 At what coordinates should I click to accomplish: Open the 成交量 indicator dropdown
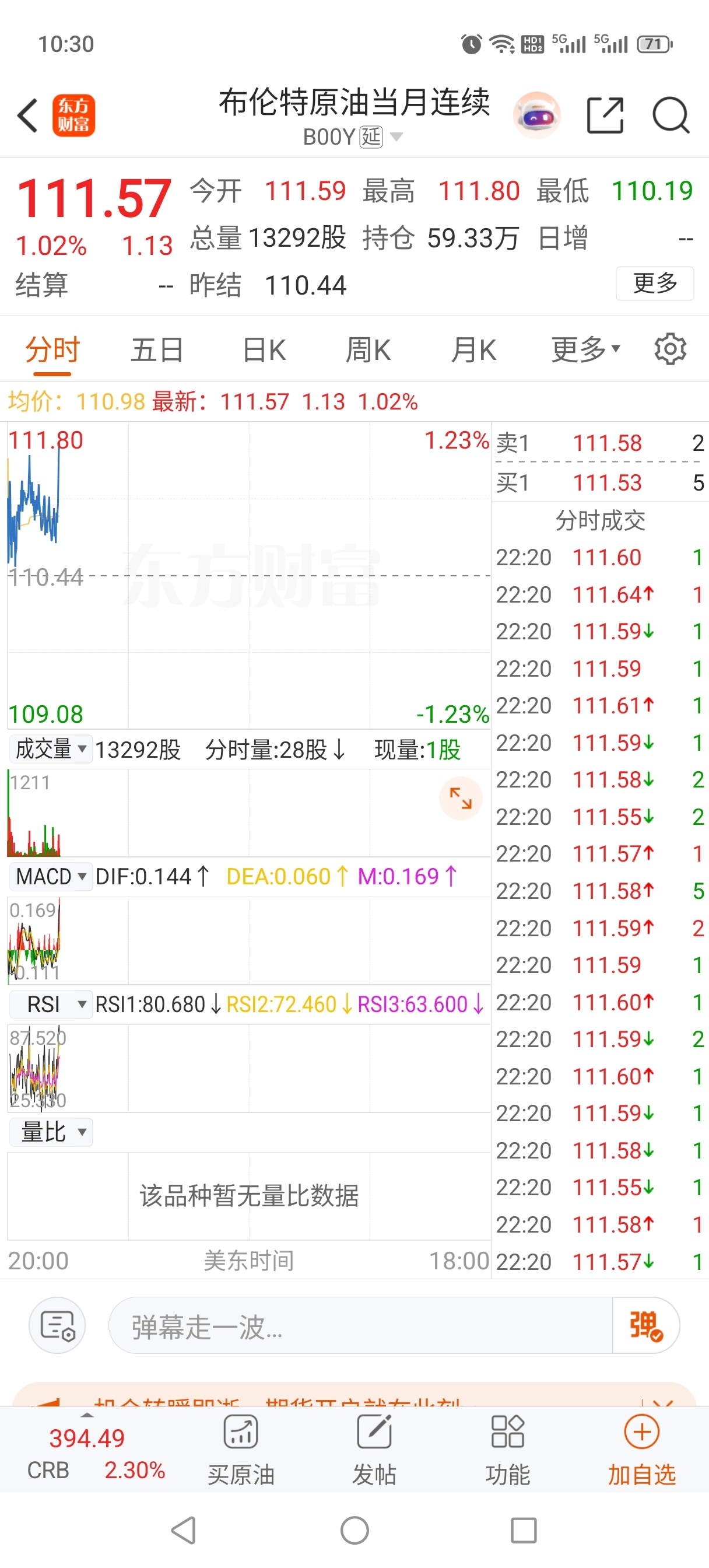tap(51, 748)
